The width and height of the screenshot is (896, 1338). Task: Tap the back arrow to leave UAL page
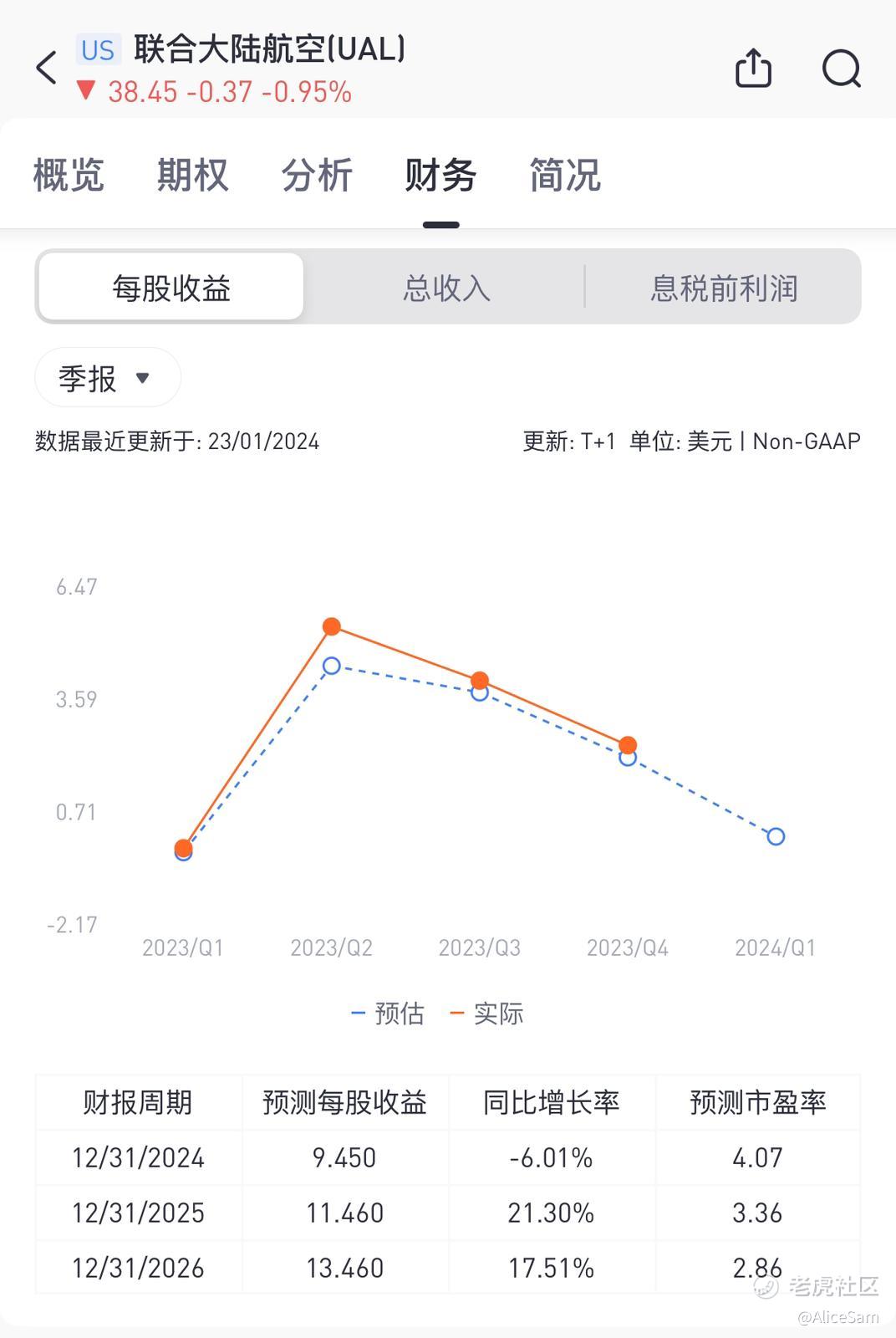[x=46, y=67]
